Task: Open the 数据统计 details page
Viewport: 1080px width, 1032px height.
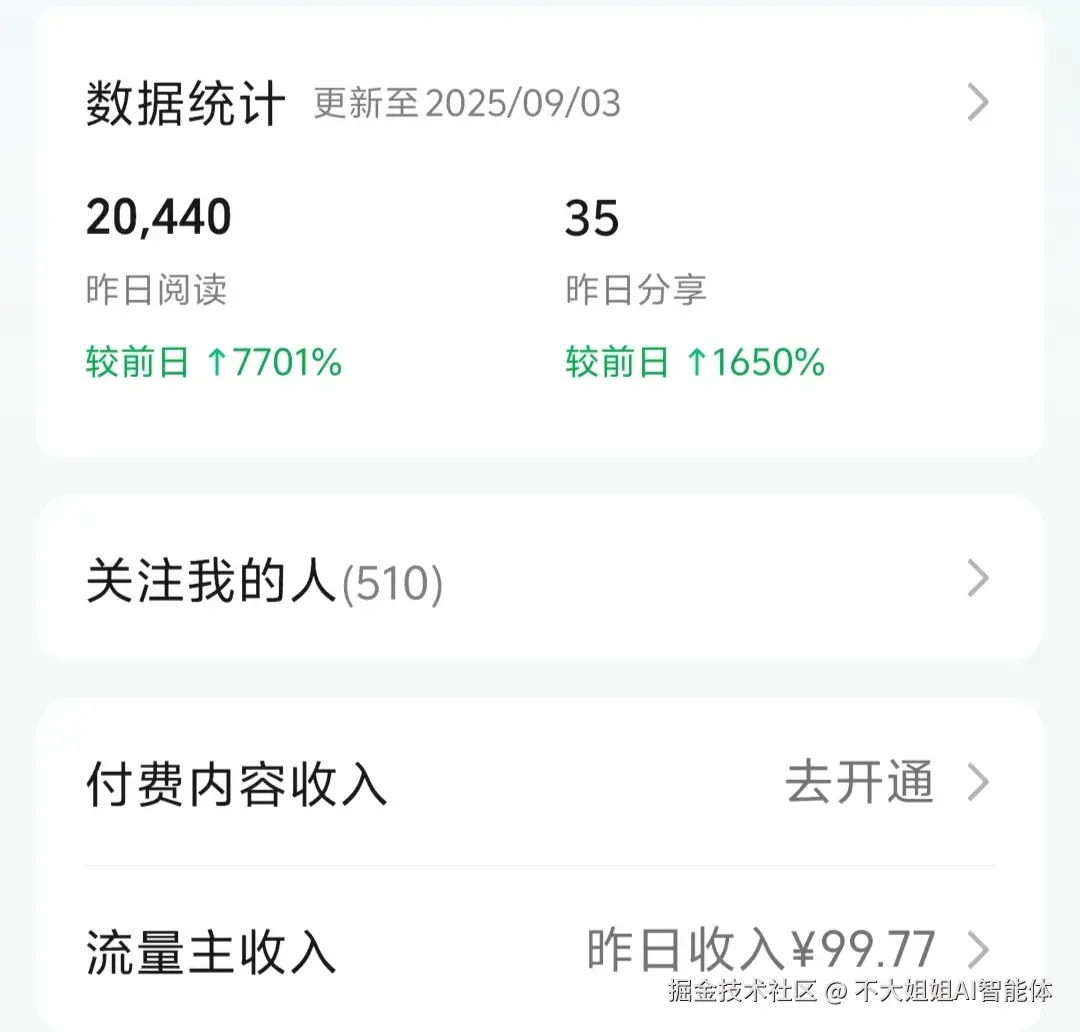Action: 977,103
